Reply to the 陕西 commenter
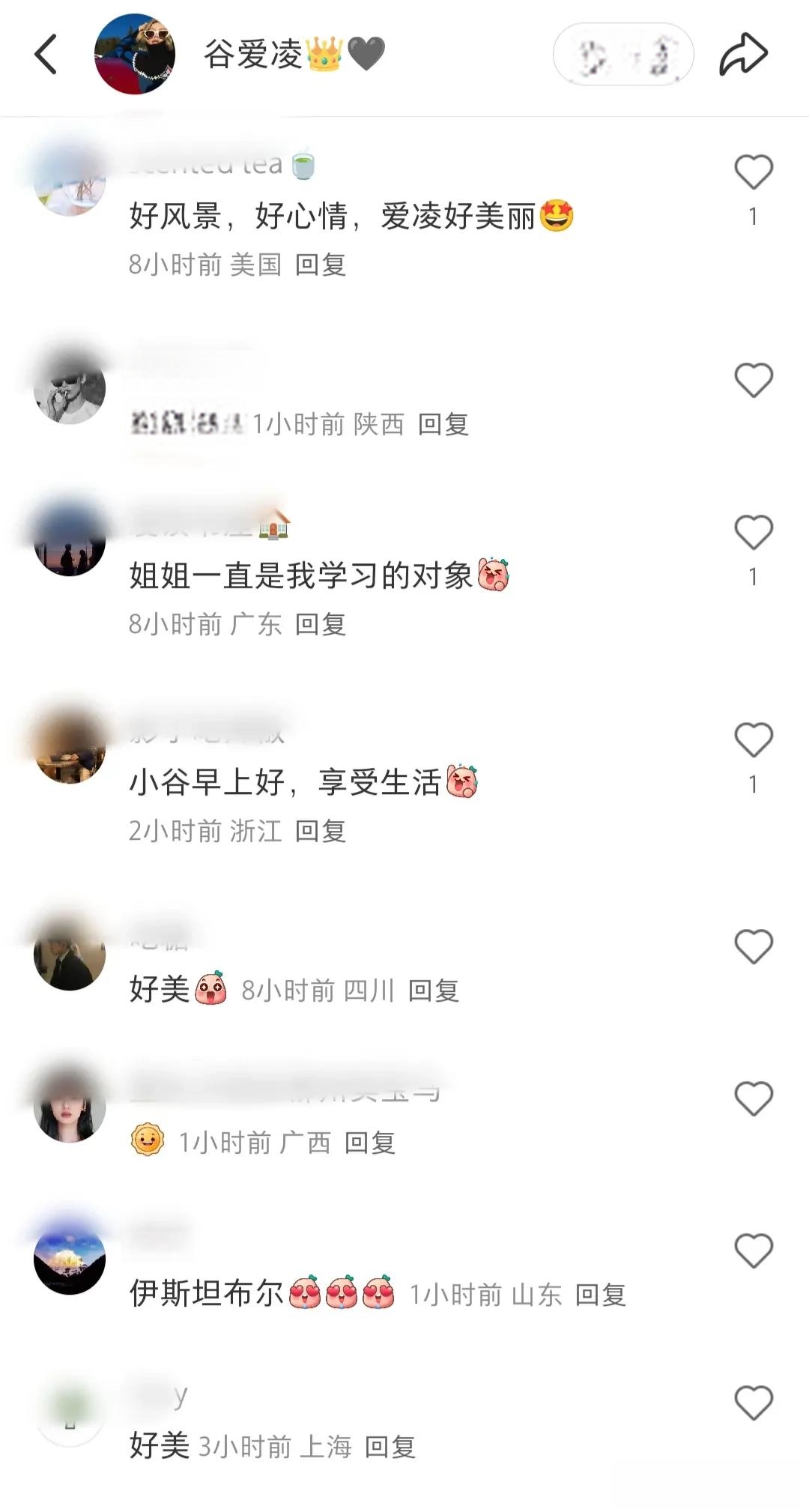809x1512 pixels. (x=443, y=425)
